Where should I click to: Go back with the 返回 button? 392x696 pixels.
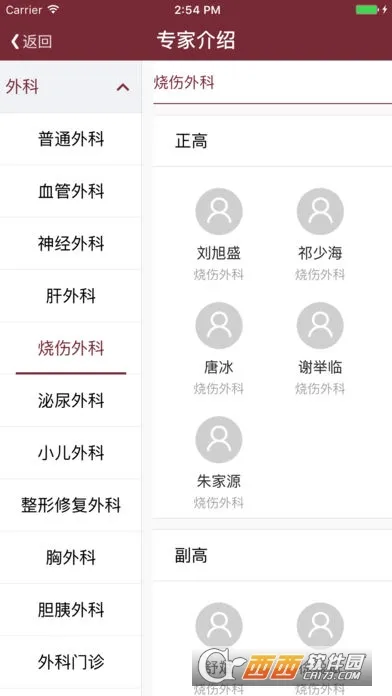(x=31, y=42)
